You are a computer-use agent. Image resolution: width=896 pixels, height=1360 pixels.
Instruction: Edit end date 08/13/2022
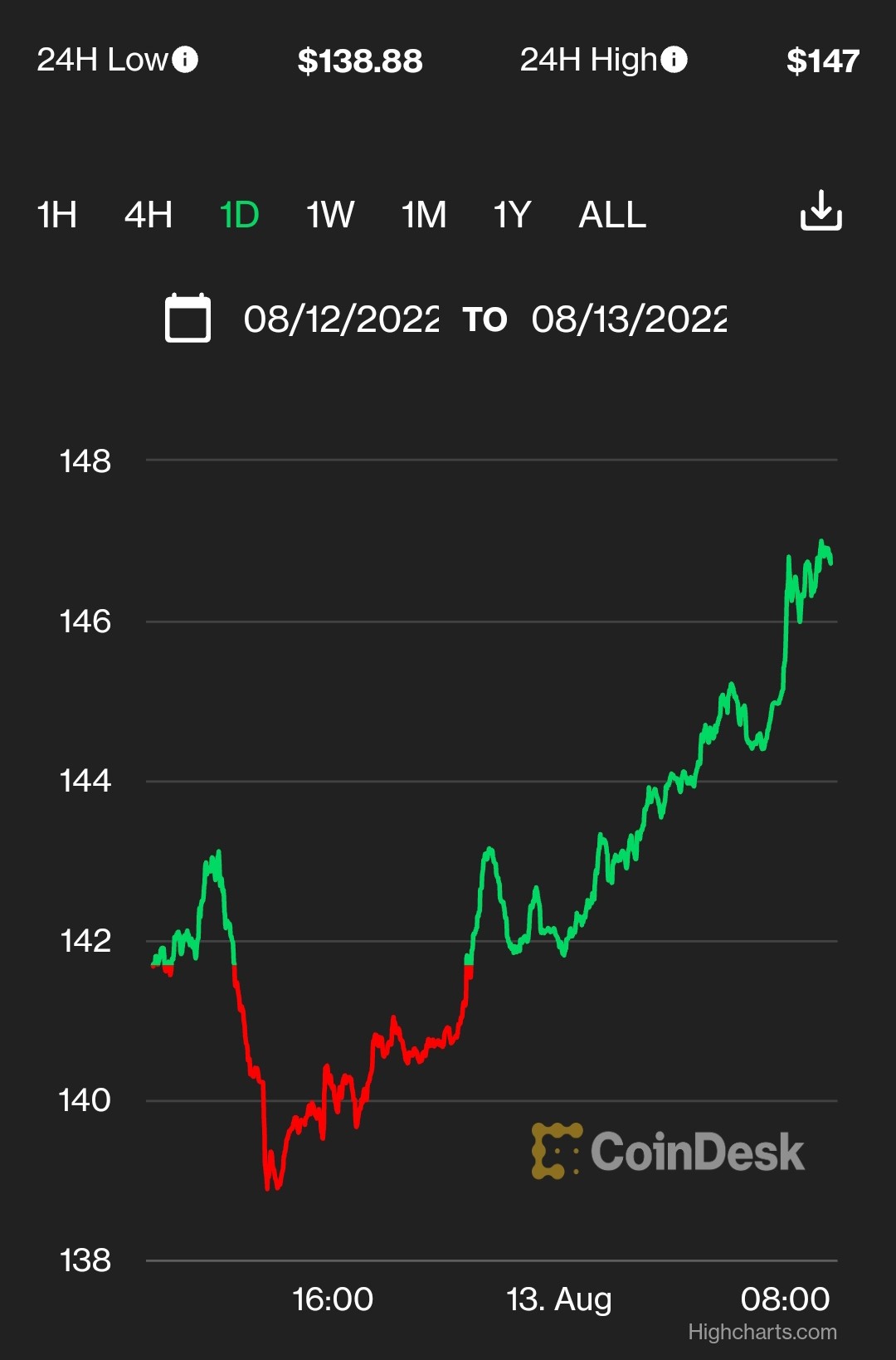[x=629, y=319]
